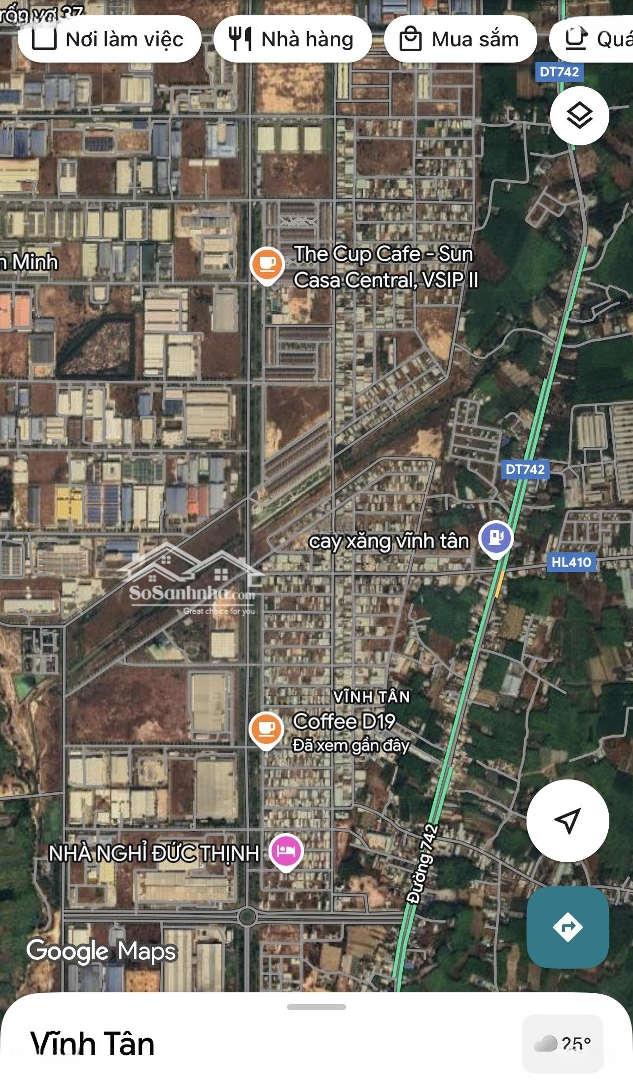
Task: Center map on my location
Action: point(567,821)
